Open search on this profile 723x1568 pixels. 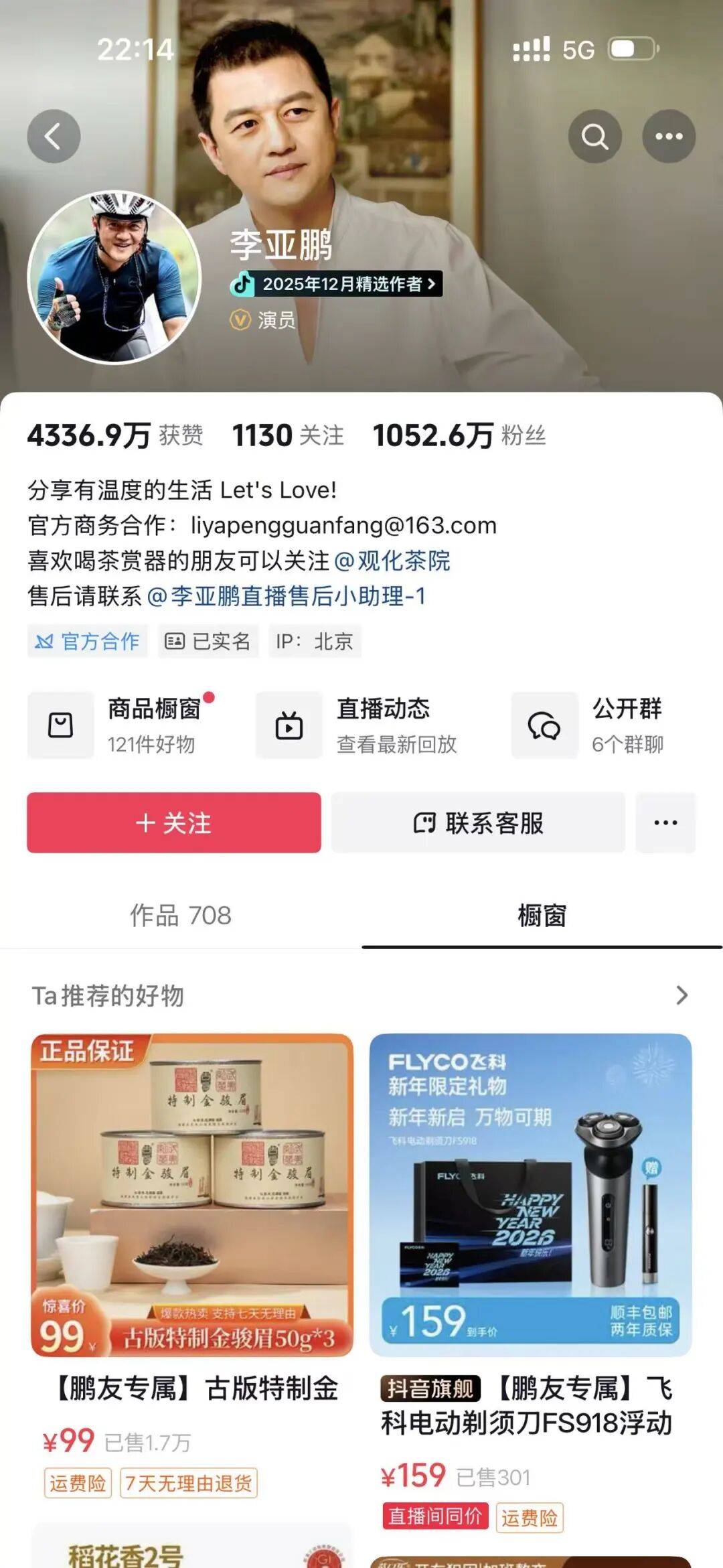tap(594, 137)
